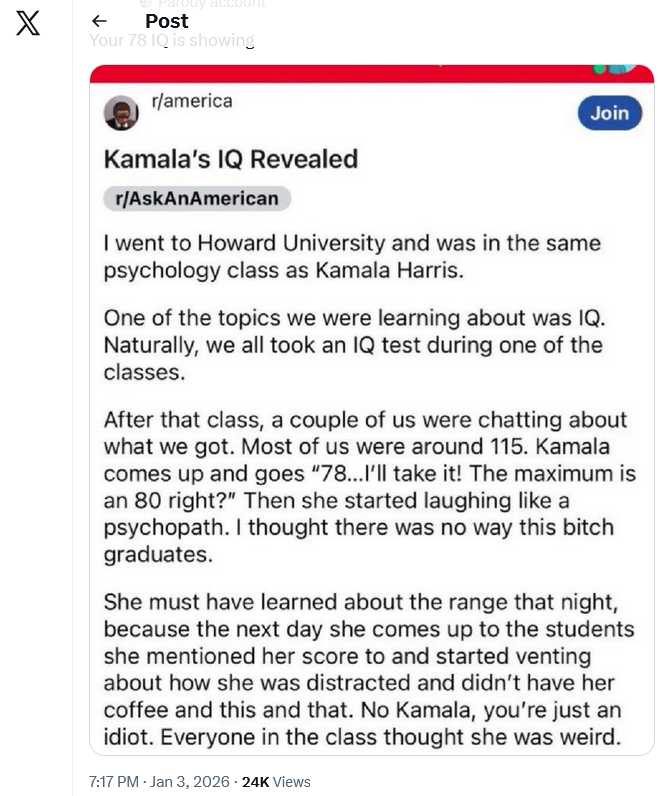Open the 7:17 PM · Jan 3, 2026 timestamp link
Viewport: 668px width, 796px height.
pyautogui.click(x=160, y=782)
